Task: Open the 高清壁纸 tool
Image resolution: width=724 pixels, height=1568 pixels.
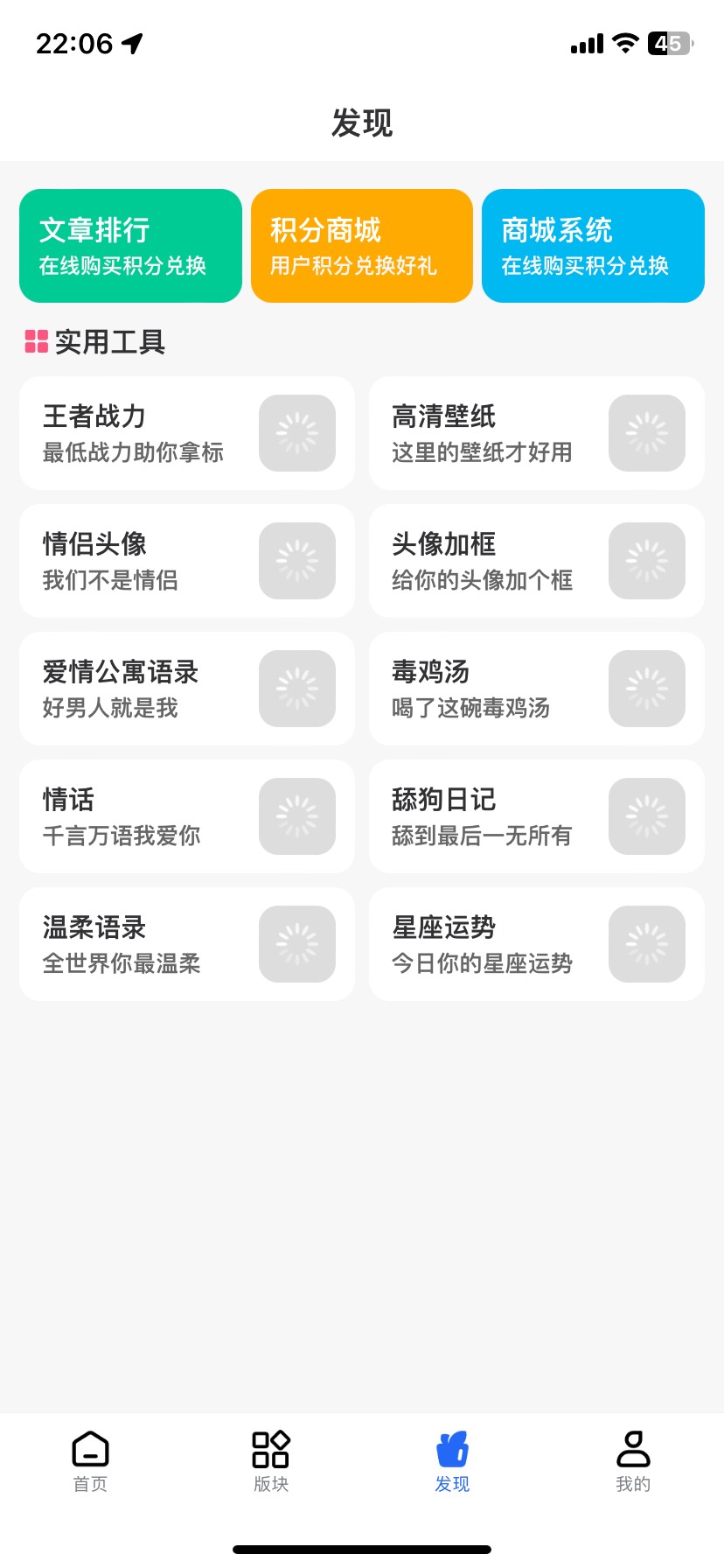Action: (x=536, y=433)
